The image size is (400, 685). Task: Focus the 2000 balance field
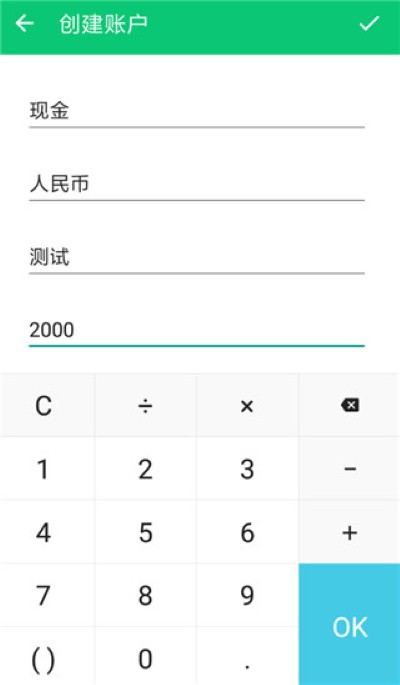point(197,330)
